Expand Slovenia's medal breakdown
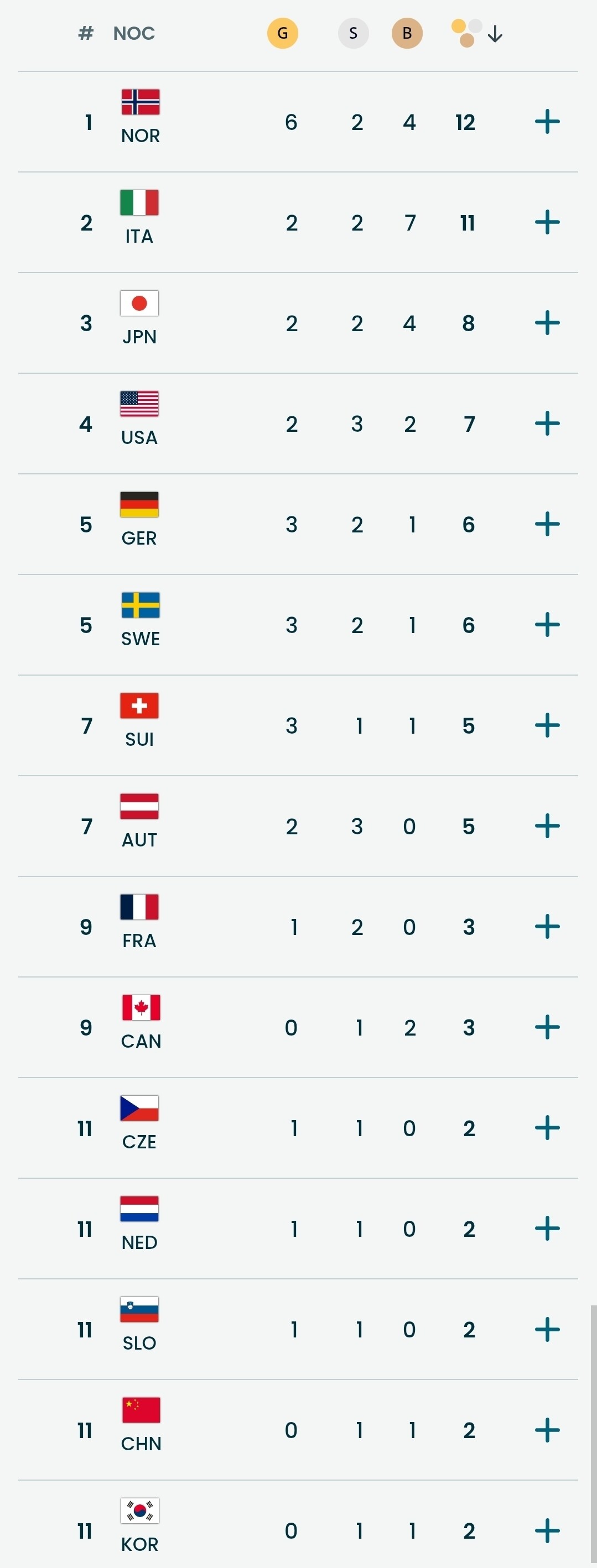The height and width of the screenshot is (1568, 597). pyautogui.click(x=547, y=1329)
